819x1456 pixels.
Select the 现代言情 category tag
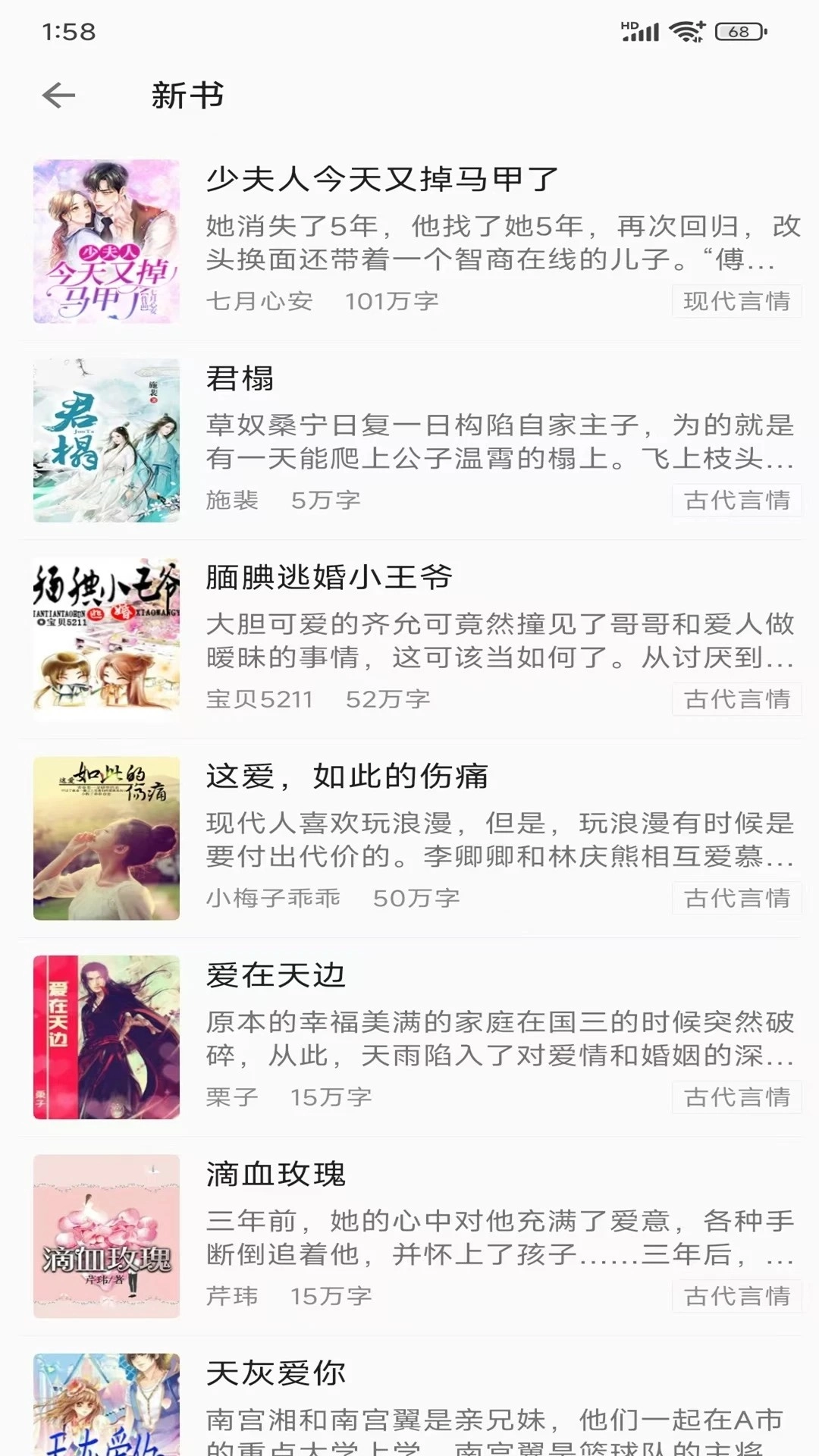pos(735,301)
